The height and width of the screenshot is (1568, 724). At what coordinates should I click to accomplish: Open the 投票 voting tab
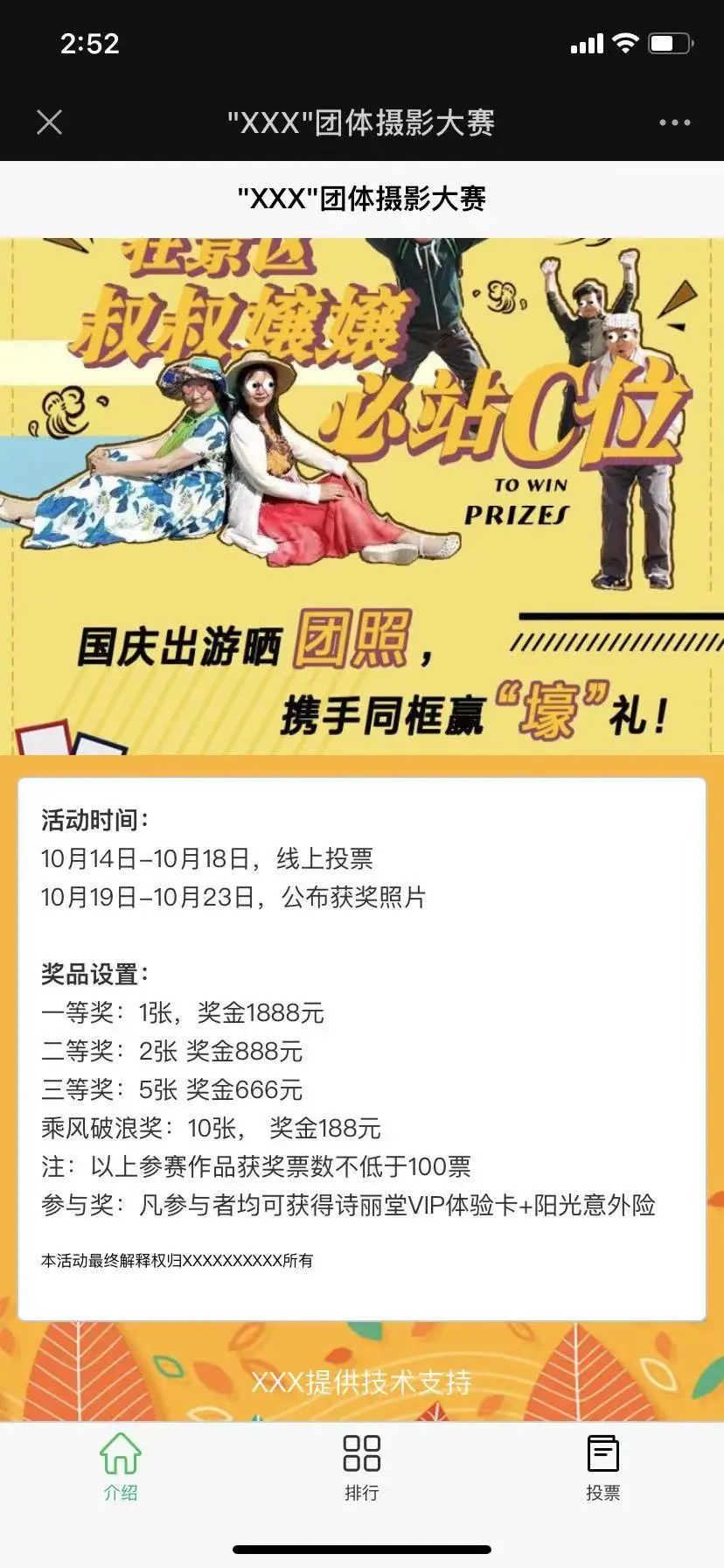602,1466
